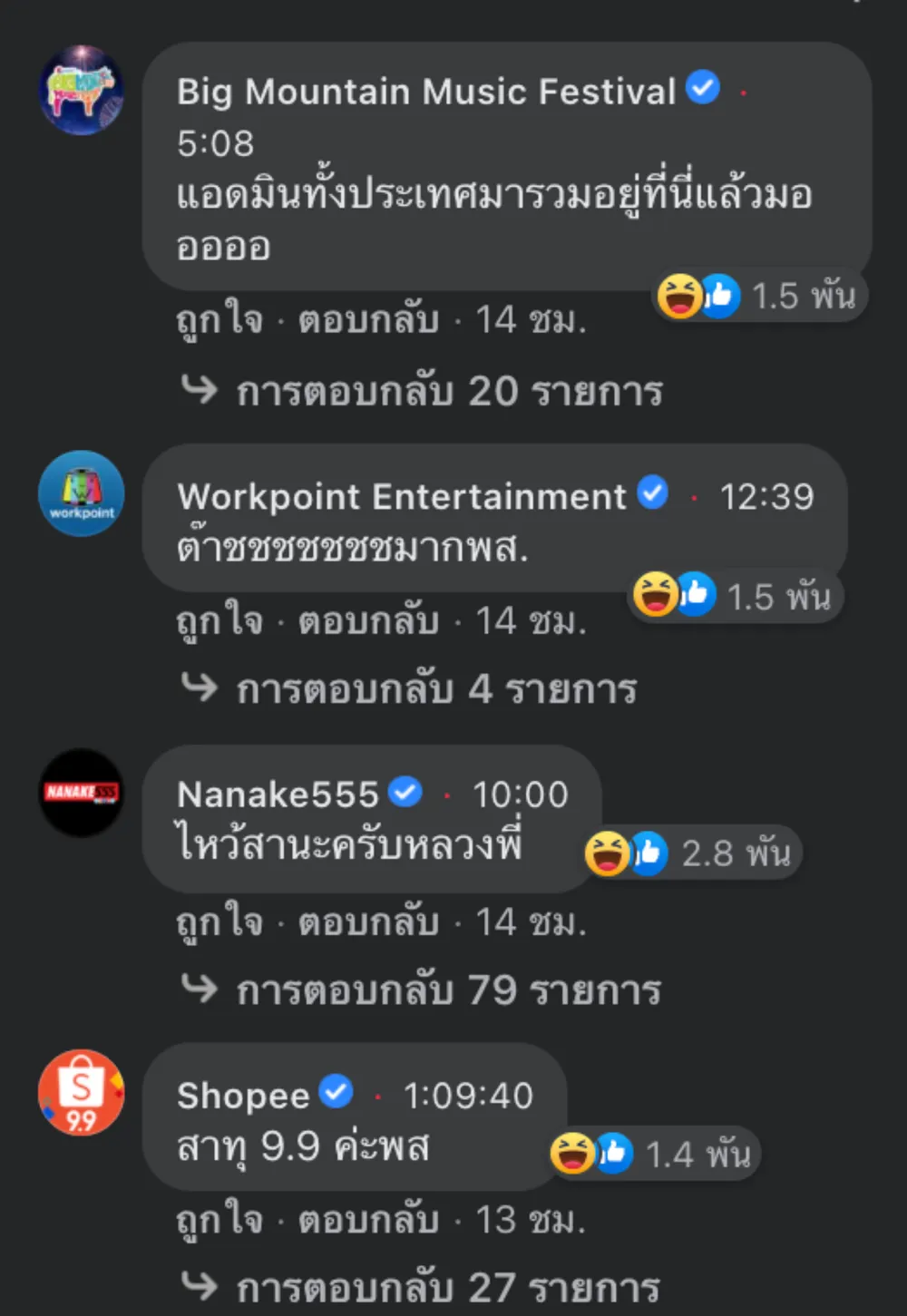Jump to 1:09:40 video timestamp
The width and height of the screenshot is (907, 1316).
[468, 1096]
